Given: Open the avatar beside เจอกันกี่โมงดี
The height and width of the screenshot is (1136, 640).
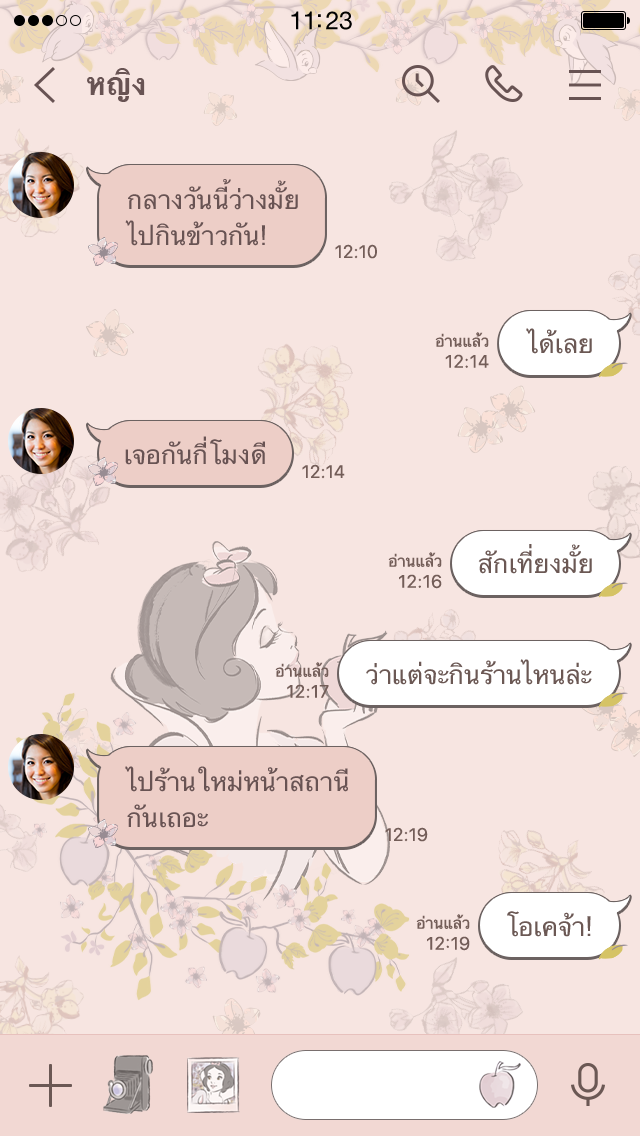Looking at the screenshot, I should coord(42,440).
